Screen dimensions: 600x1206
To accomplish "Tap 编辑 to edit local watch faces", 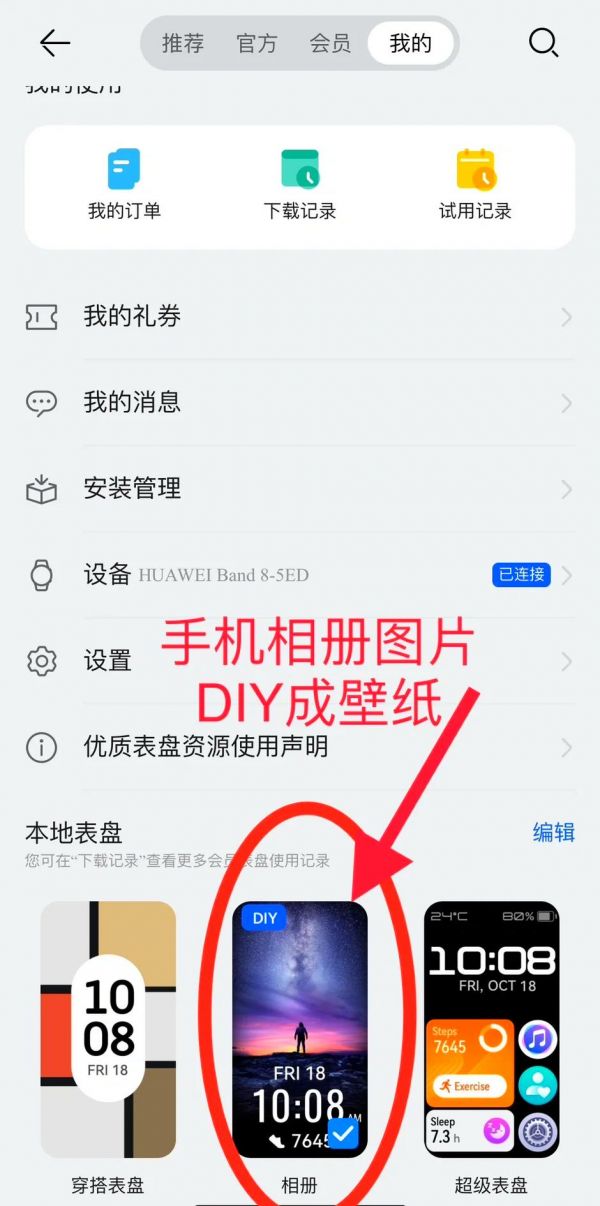I will [553, 833].
